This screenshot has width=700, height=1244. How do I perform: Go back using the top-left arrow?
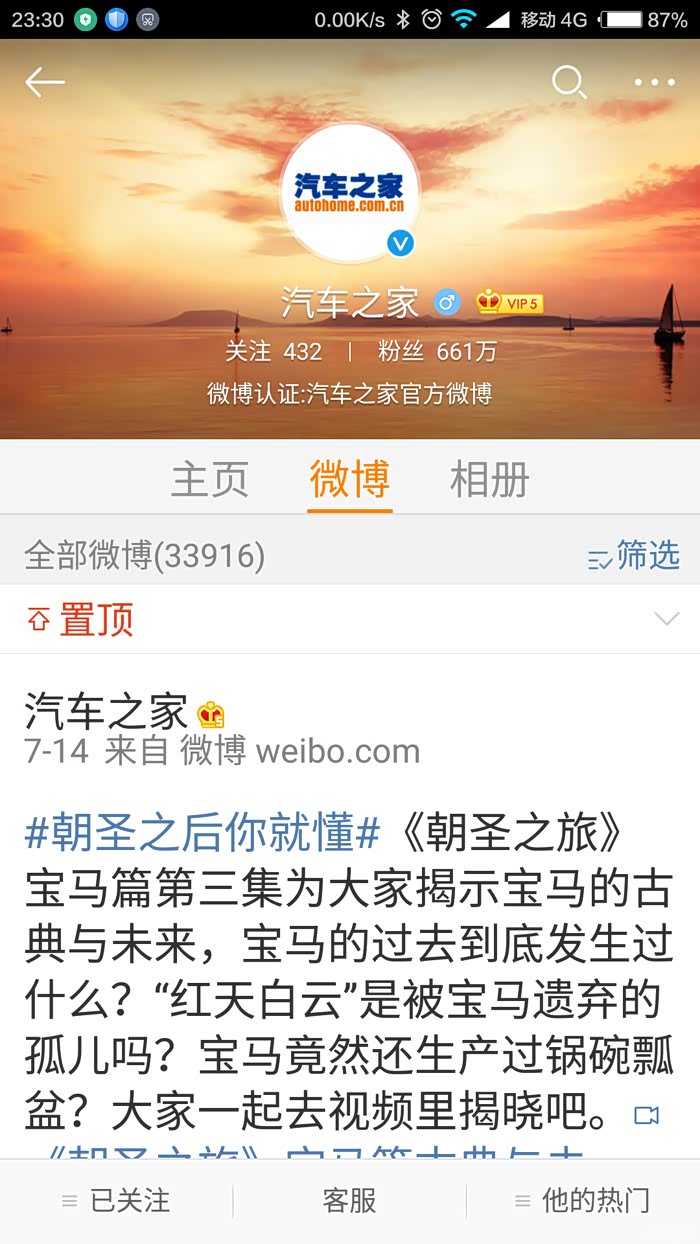point(45,83)
